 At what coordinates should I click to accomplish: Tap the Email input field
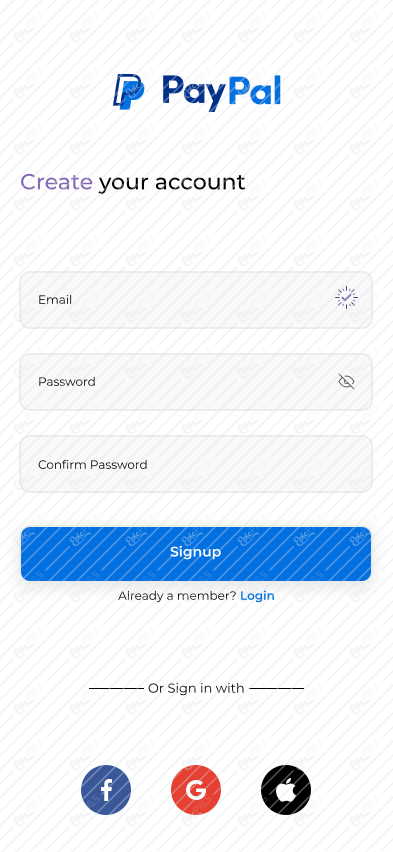tap(196, 300)
